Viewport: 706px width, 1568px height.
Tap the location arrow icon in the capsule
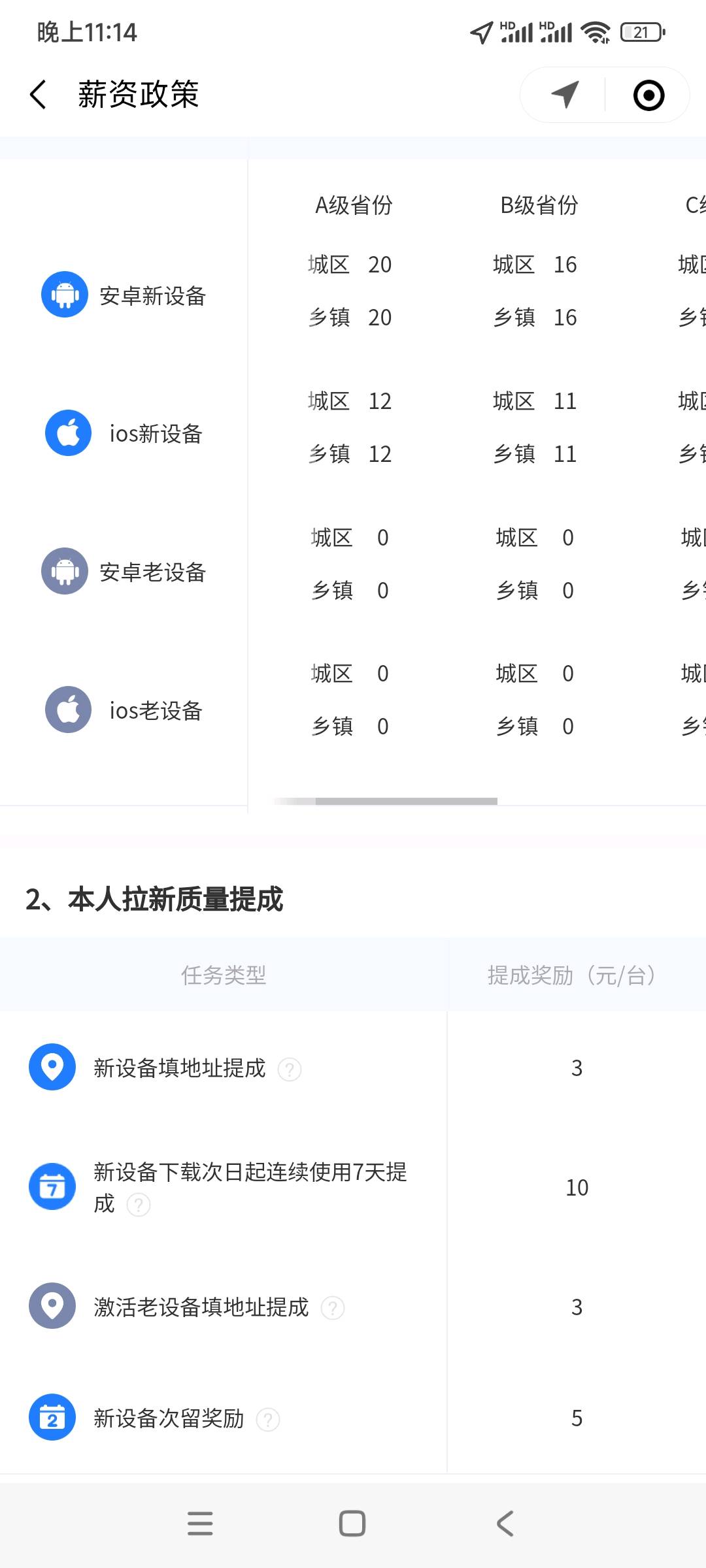565,95
